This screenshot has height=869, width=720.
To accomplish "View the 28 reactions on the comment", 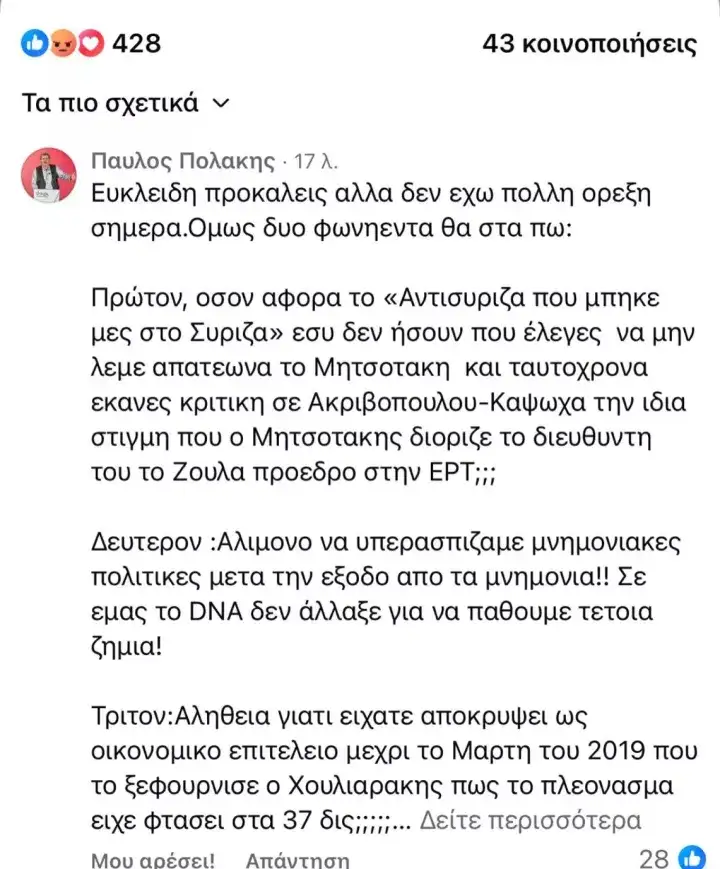I will click(671, 857).
